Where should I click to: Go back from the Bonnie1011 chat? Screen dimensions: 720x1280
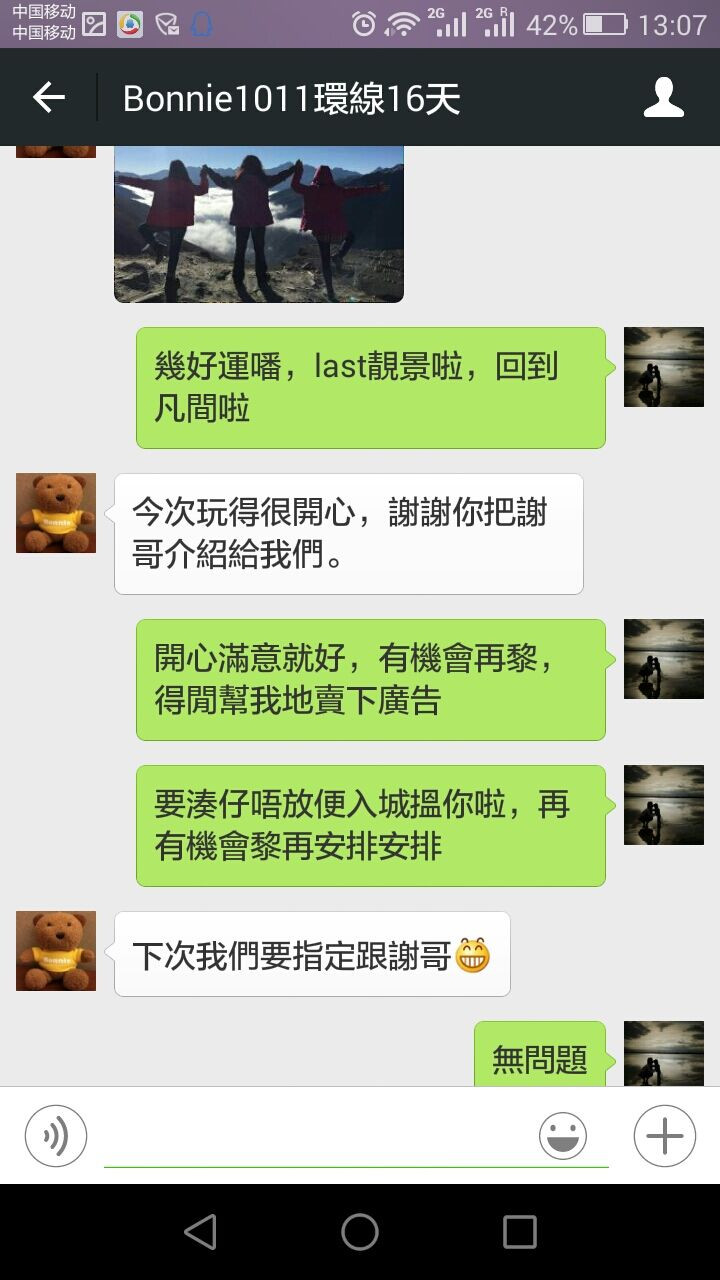48,98
